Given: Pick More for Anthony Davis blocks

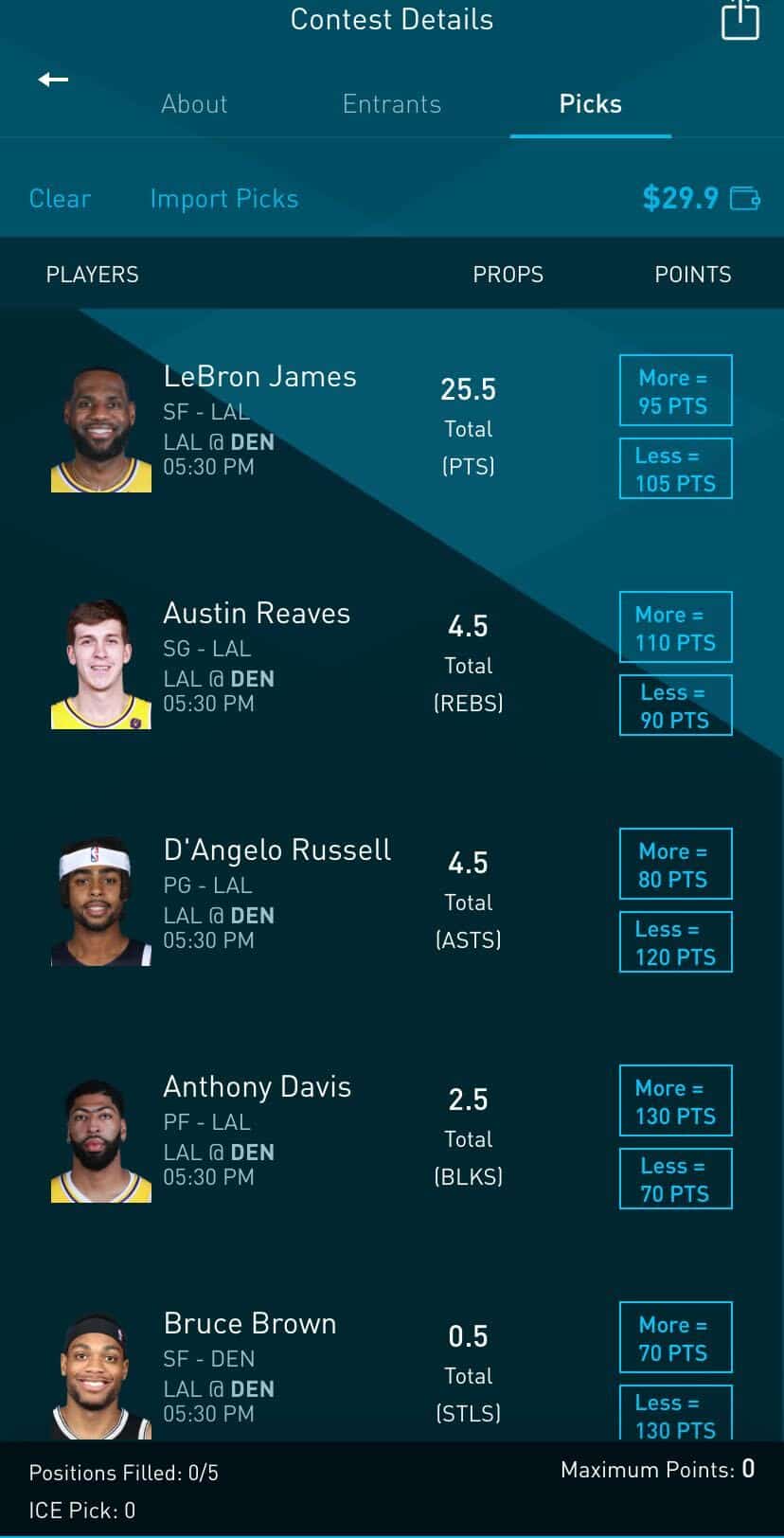Looking at the screenshot, I should (x=675, y=1101).
